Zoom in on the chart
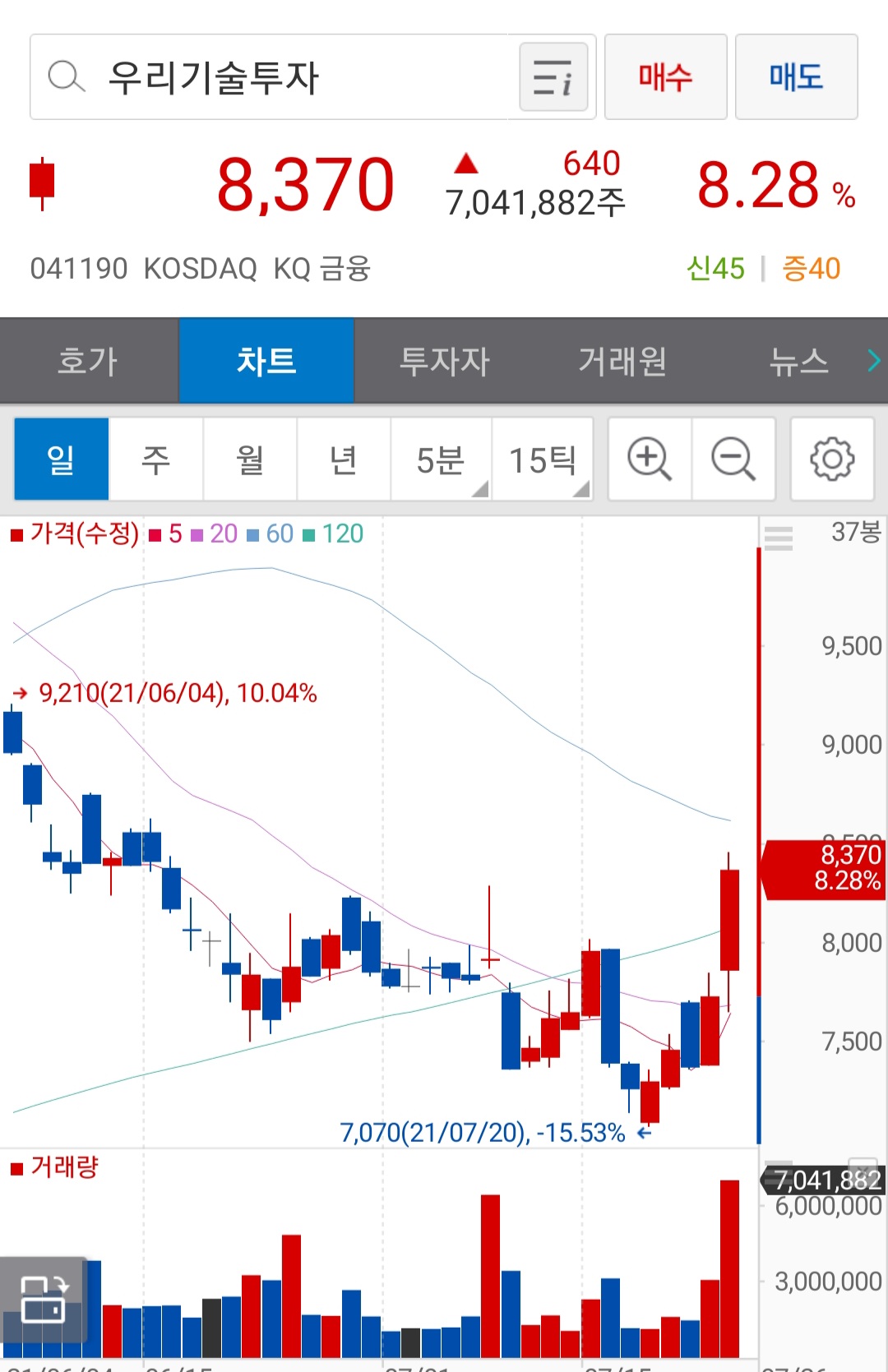The height and width of the screenshot is (1372, 888). 650,459
